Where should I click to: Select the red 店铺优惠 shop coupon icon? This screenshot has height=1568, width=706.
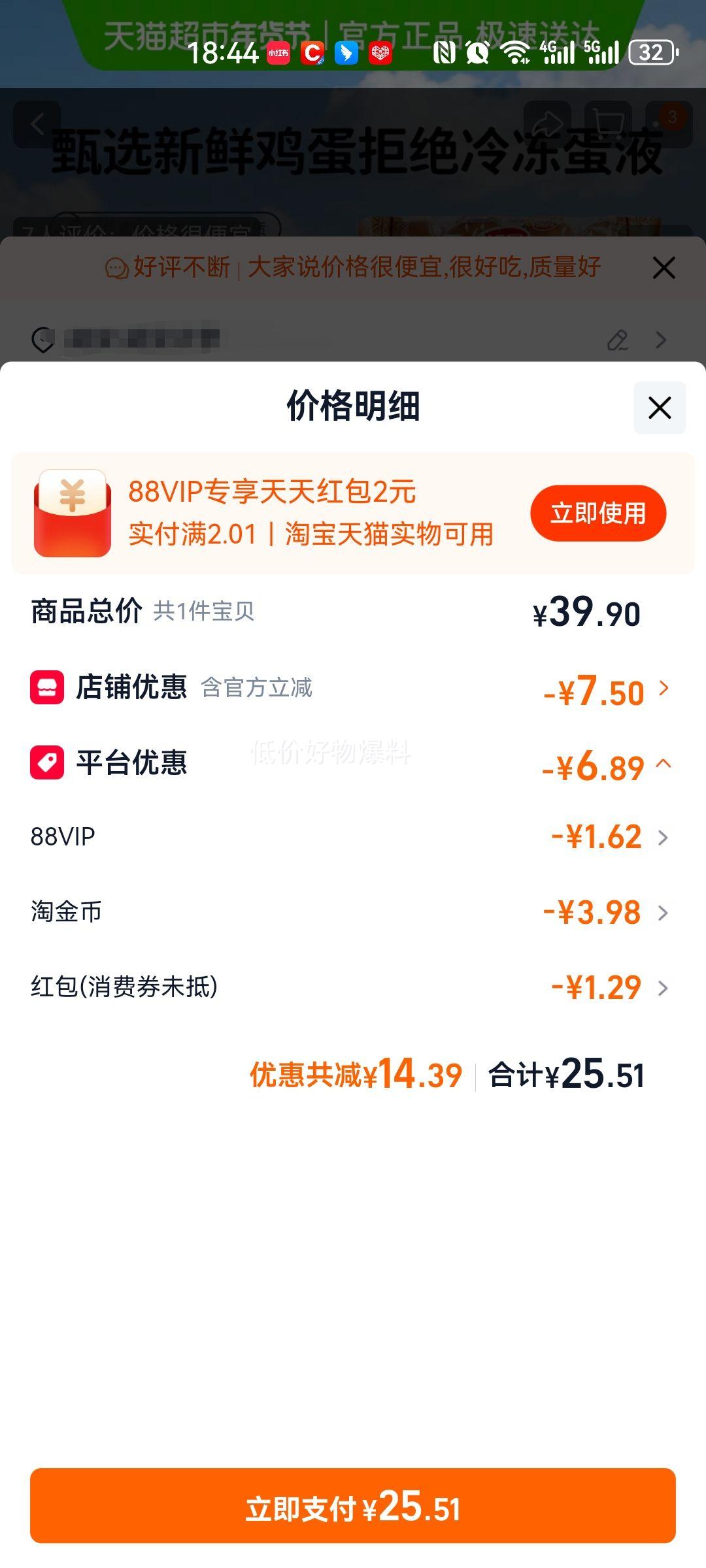46,688
